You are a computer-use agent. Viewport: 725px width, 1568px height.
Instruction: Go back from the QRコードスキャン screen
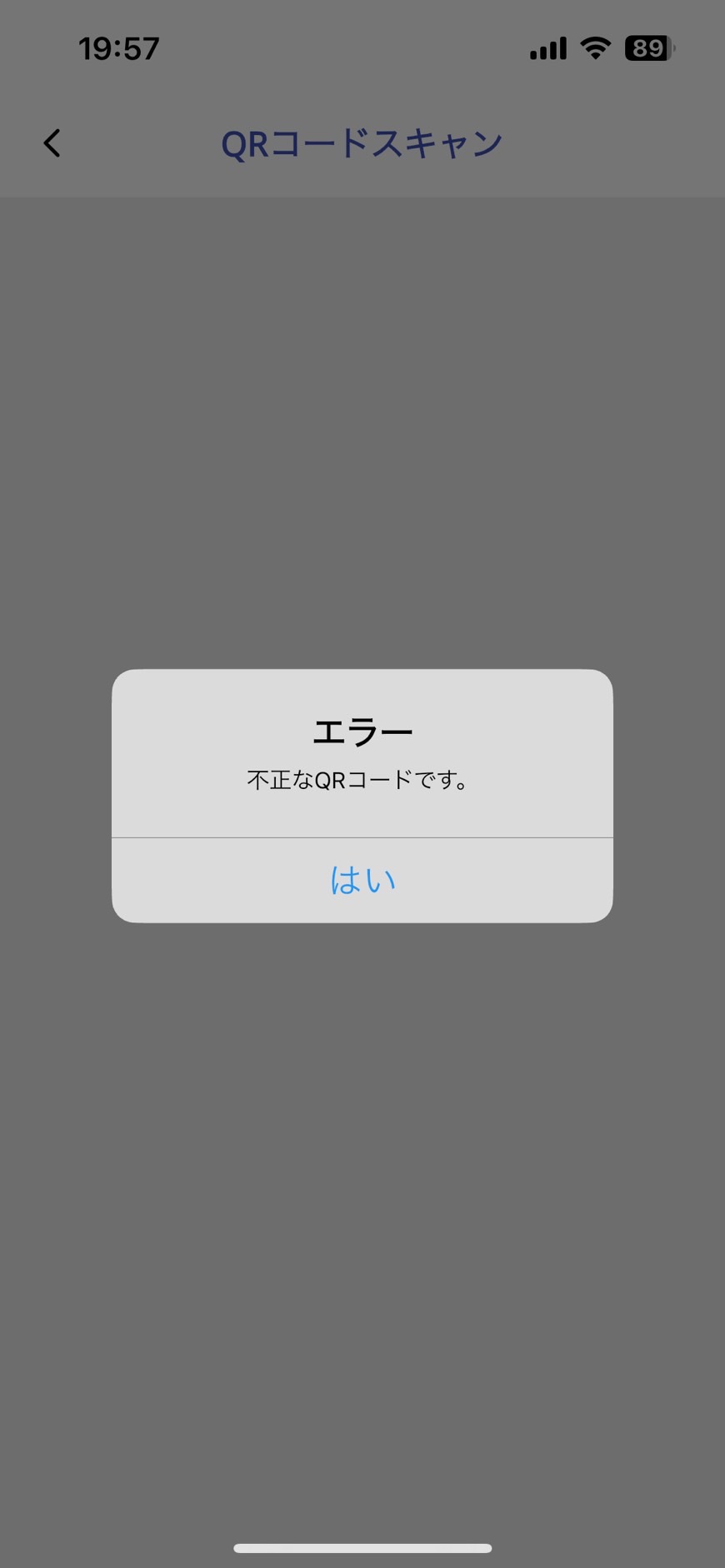52,143
